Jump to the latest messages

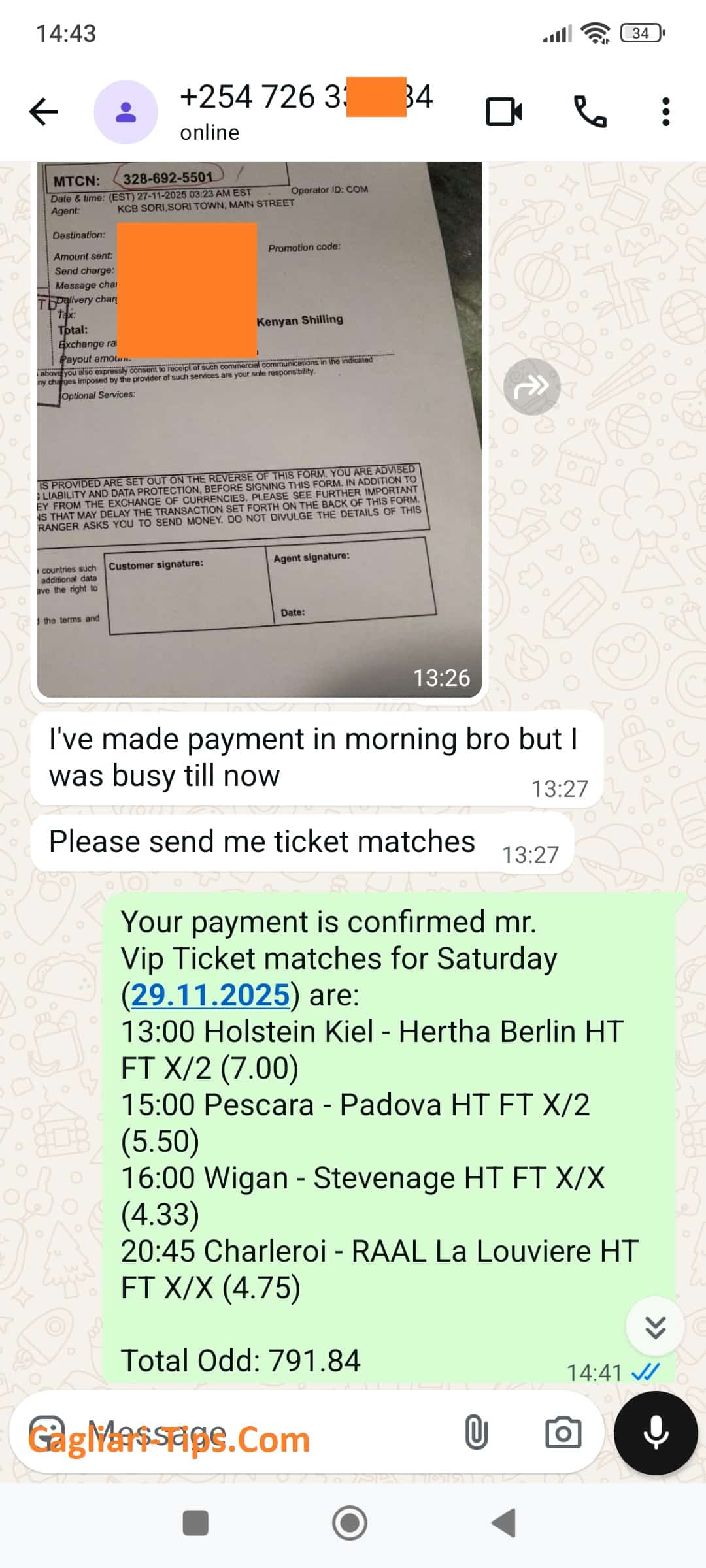[655, 1327]
